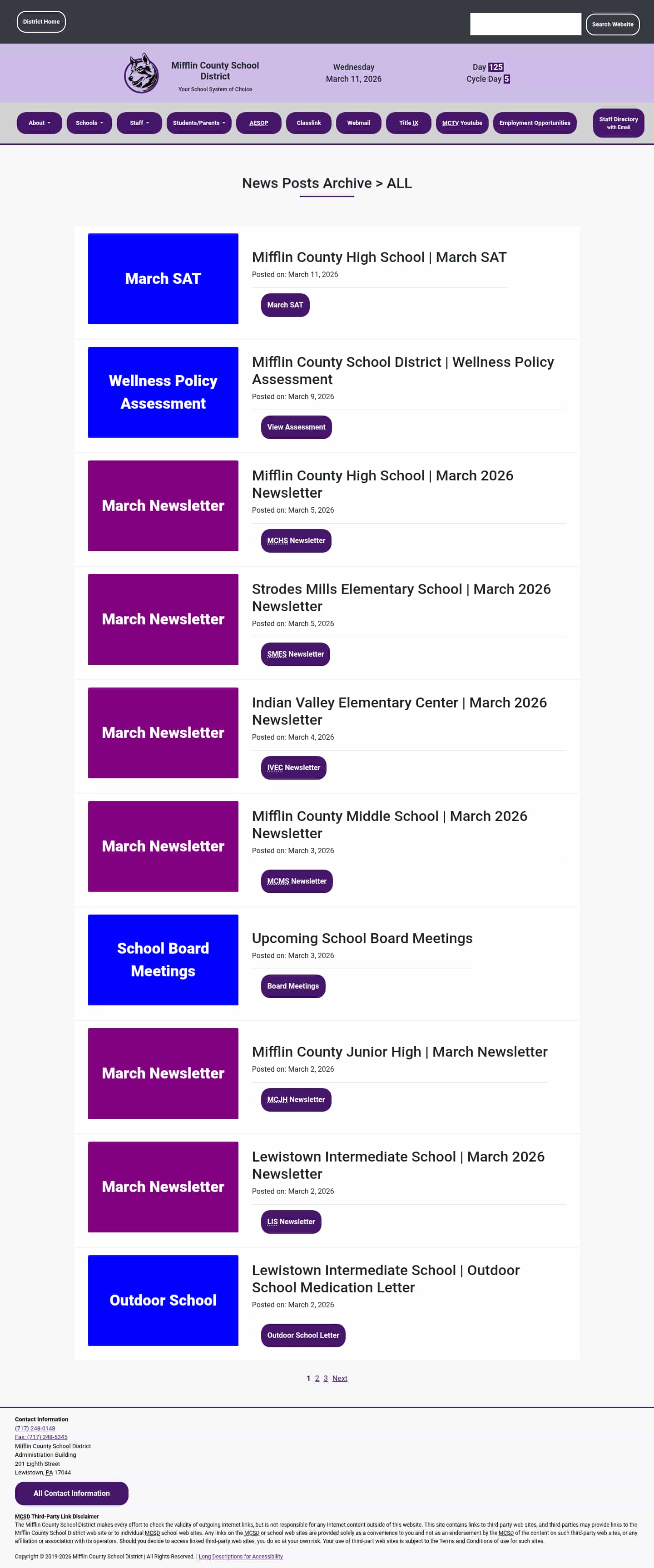Open the MCTV Youtube channel link
Viewport: 654px width, 1568px height.
pyautogui.click(x=462, y=123)
